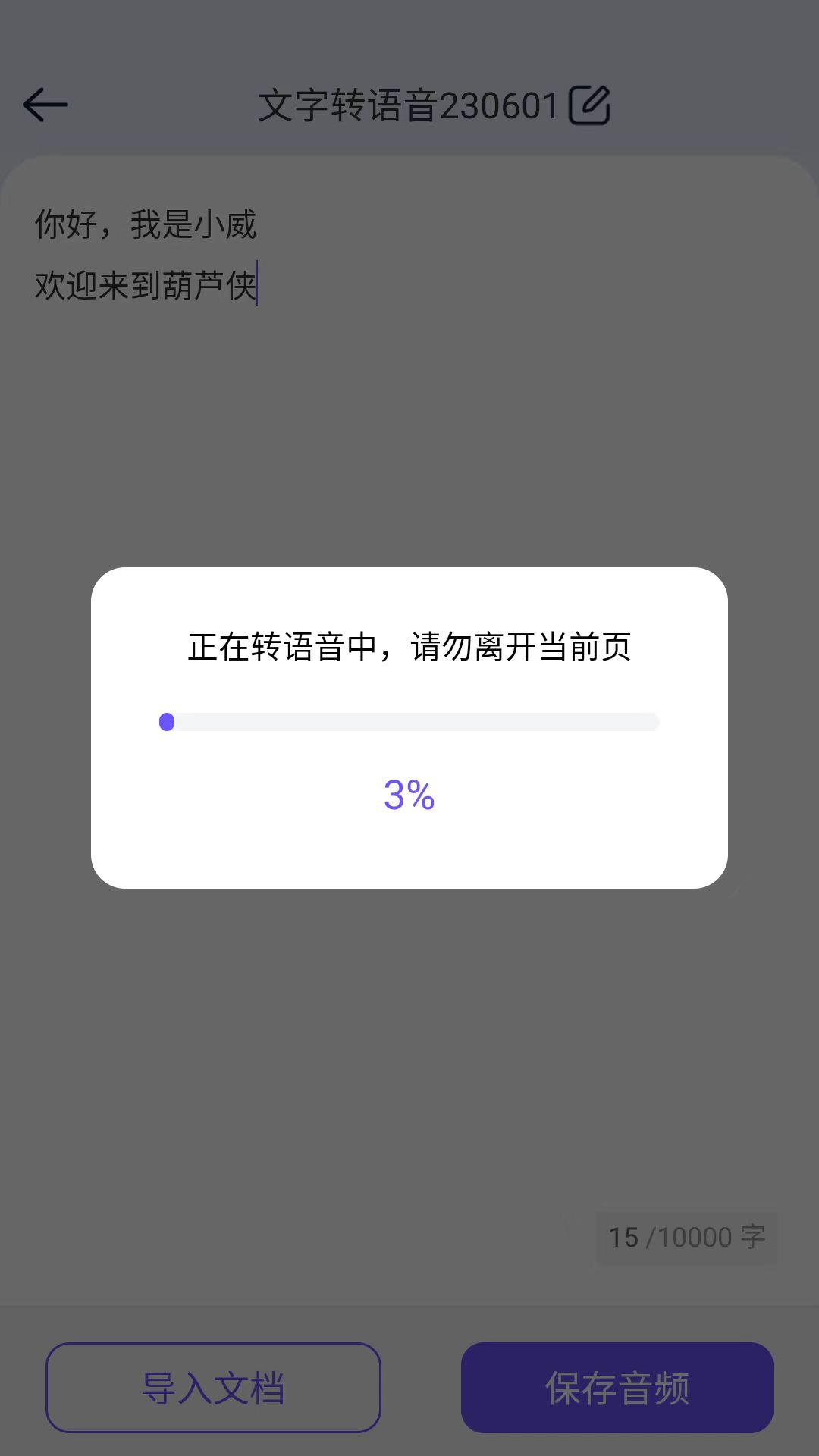Screen dimensions: 819x1456
Task: Tap the purple progress indicator dot
Action: [168, 722]
